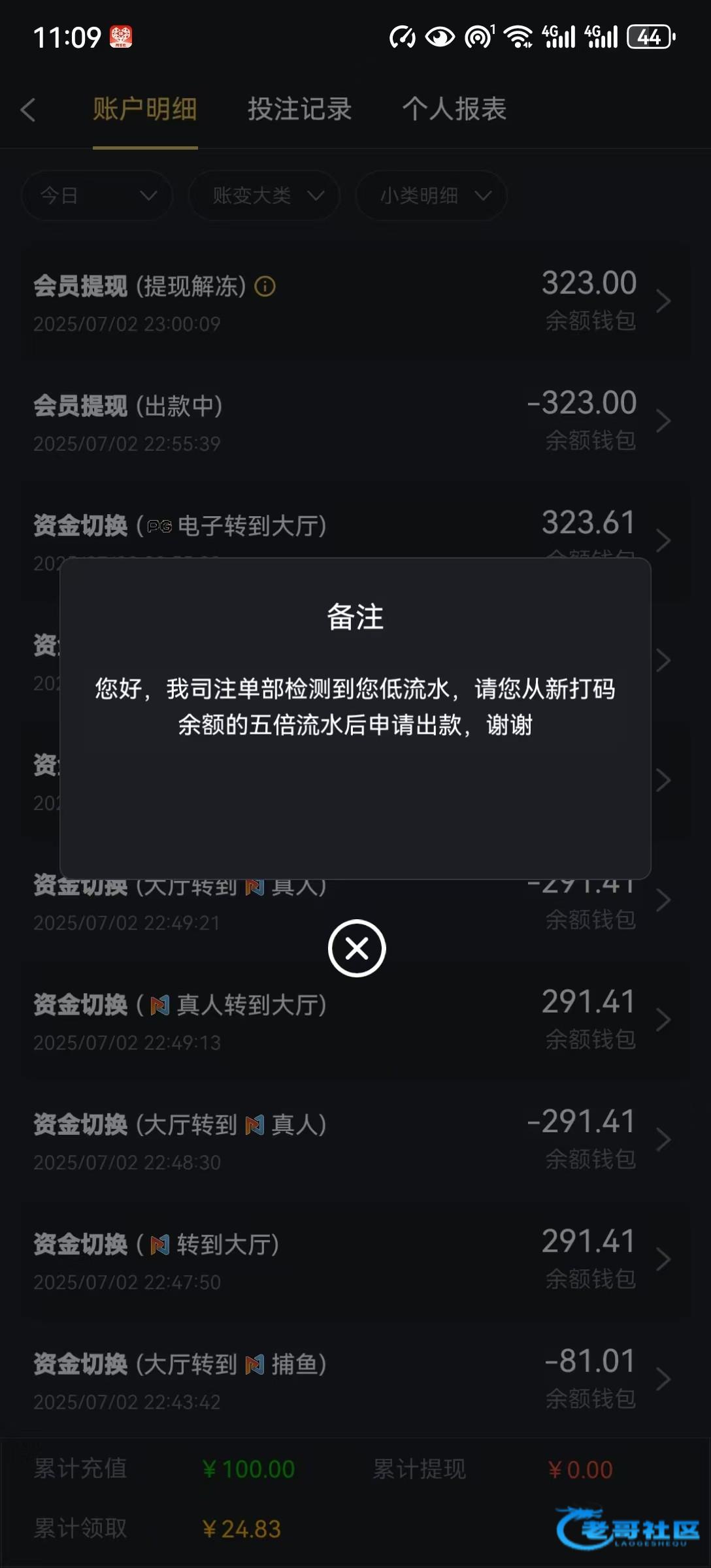
Task: Switch to the 个人报表 tab
Action: [x=454, y=109]
